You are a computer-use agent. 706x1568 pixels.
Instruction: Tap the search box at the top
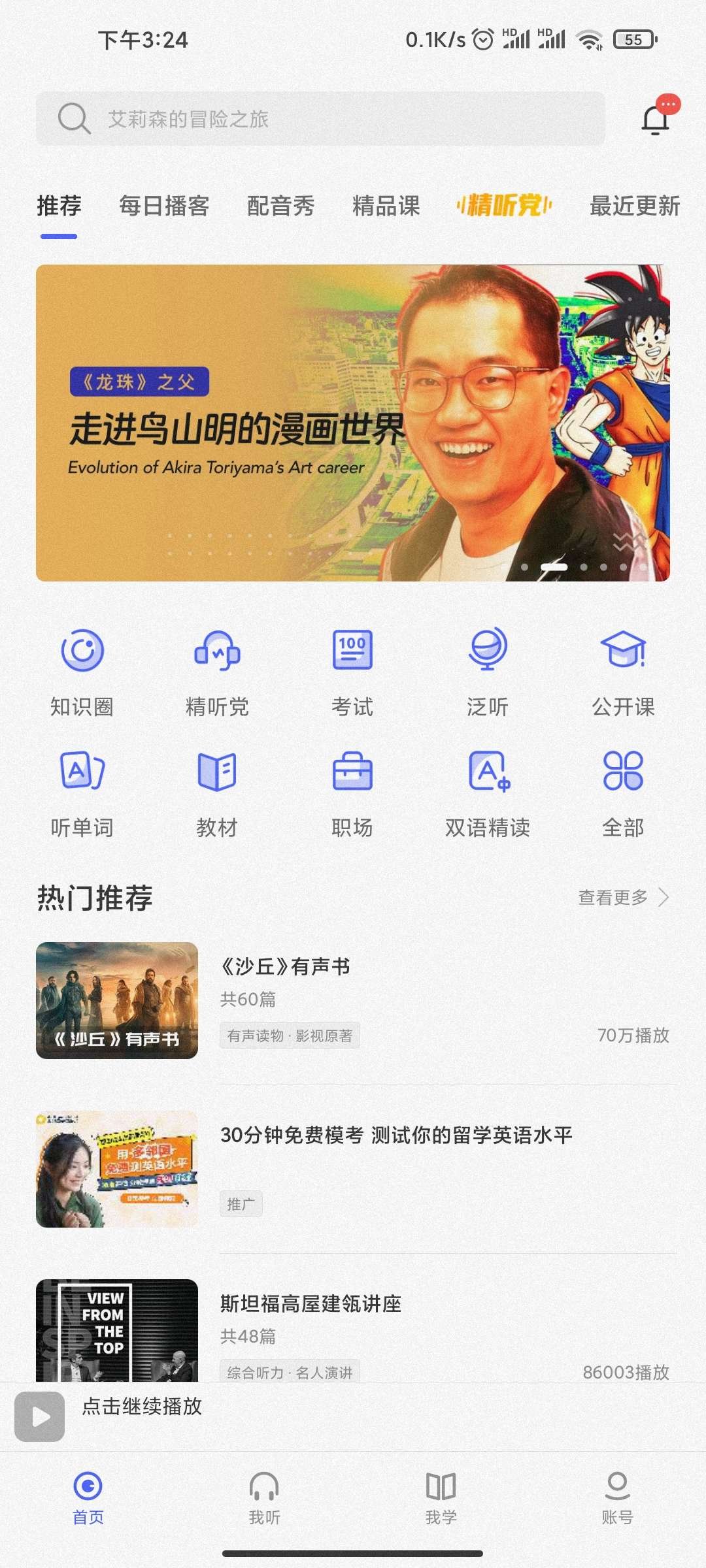coord(320,119)
